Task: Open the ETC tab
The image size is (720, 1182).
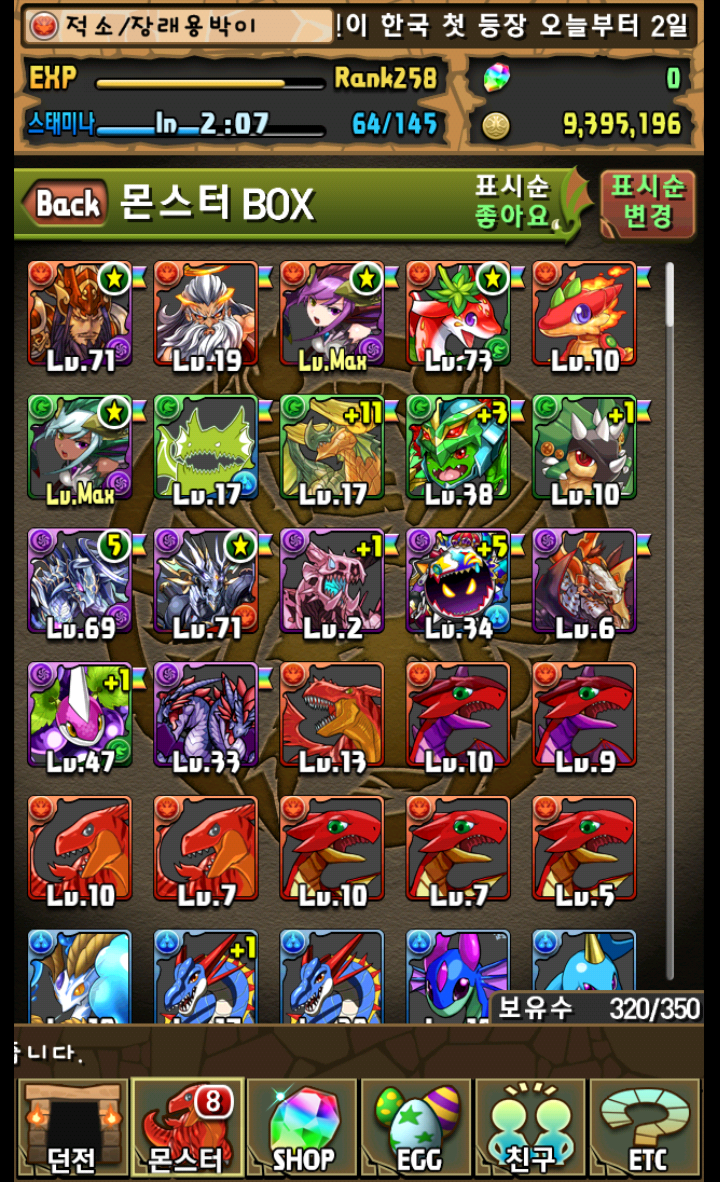Action: (x=646, y=1128)
